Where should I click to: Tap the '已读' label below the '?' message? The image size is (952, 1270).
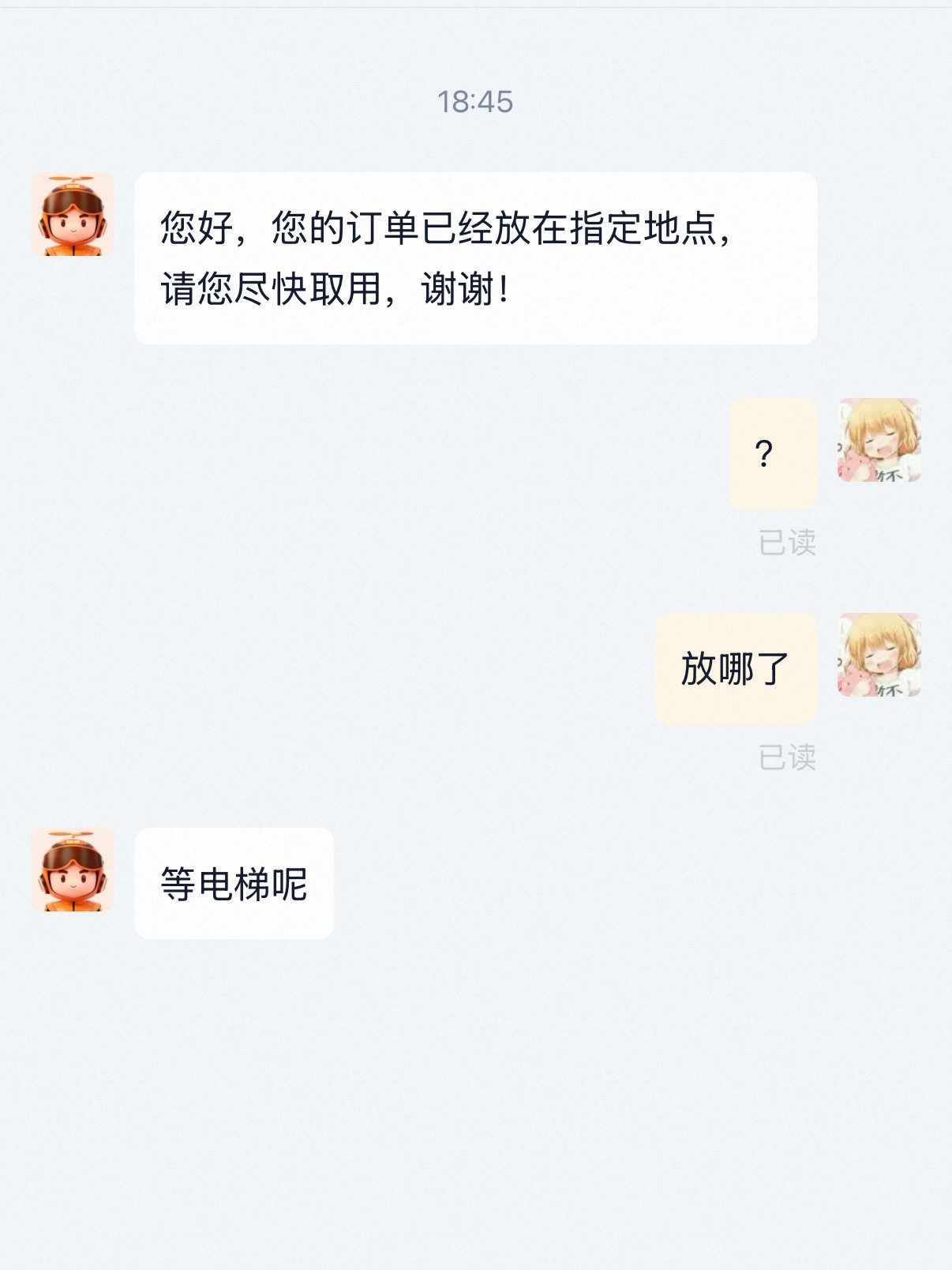[788, 541]
